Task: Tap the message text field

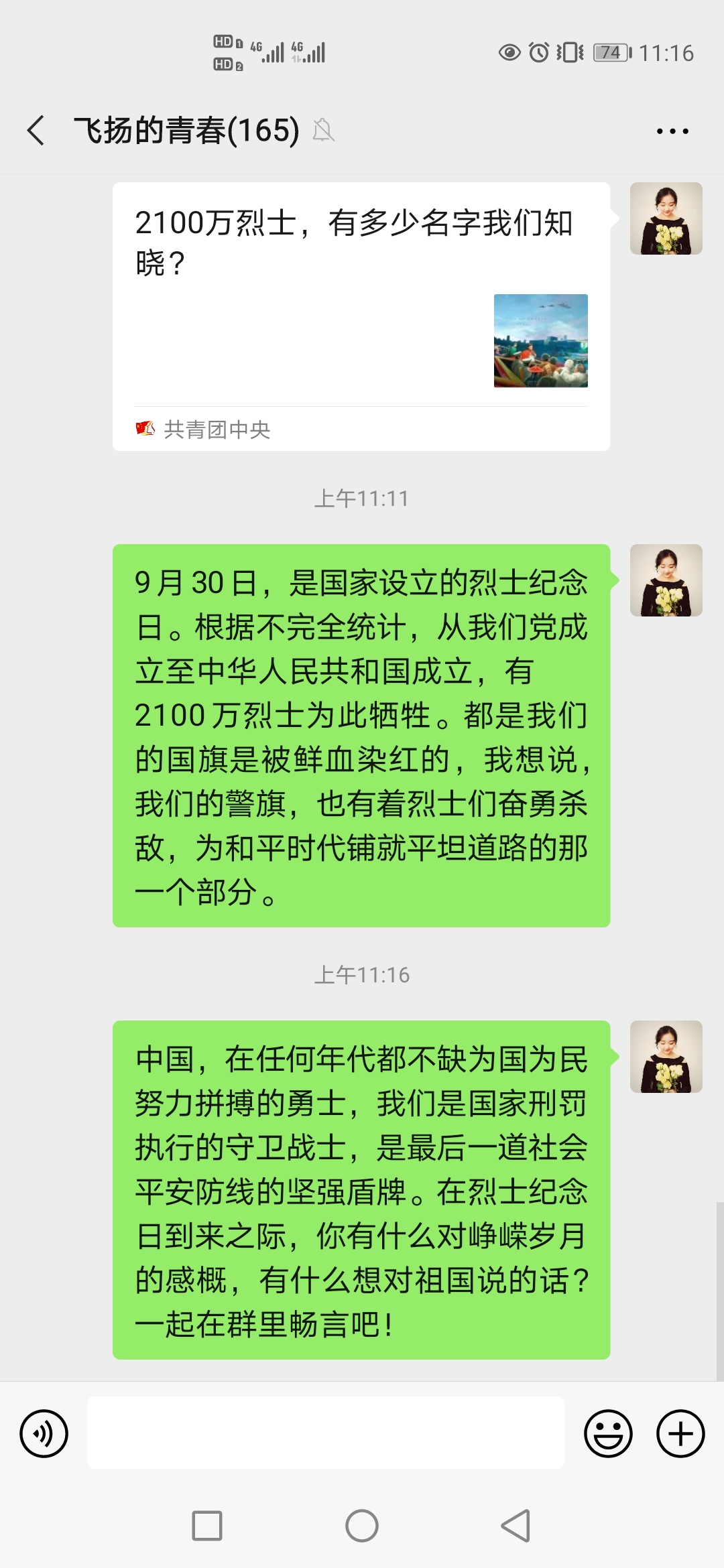Action: tap(325, 1433)
